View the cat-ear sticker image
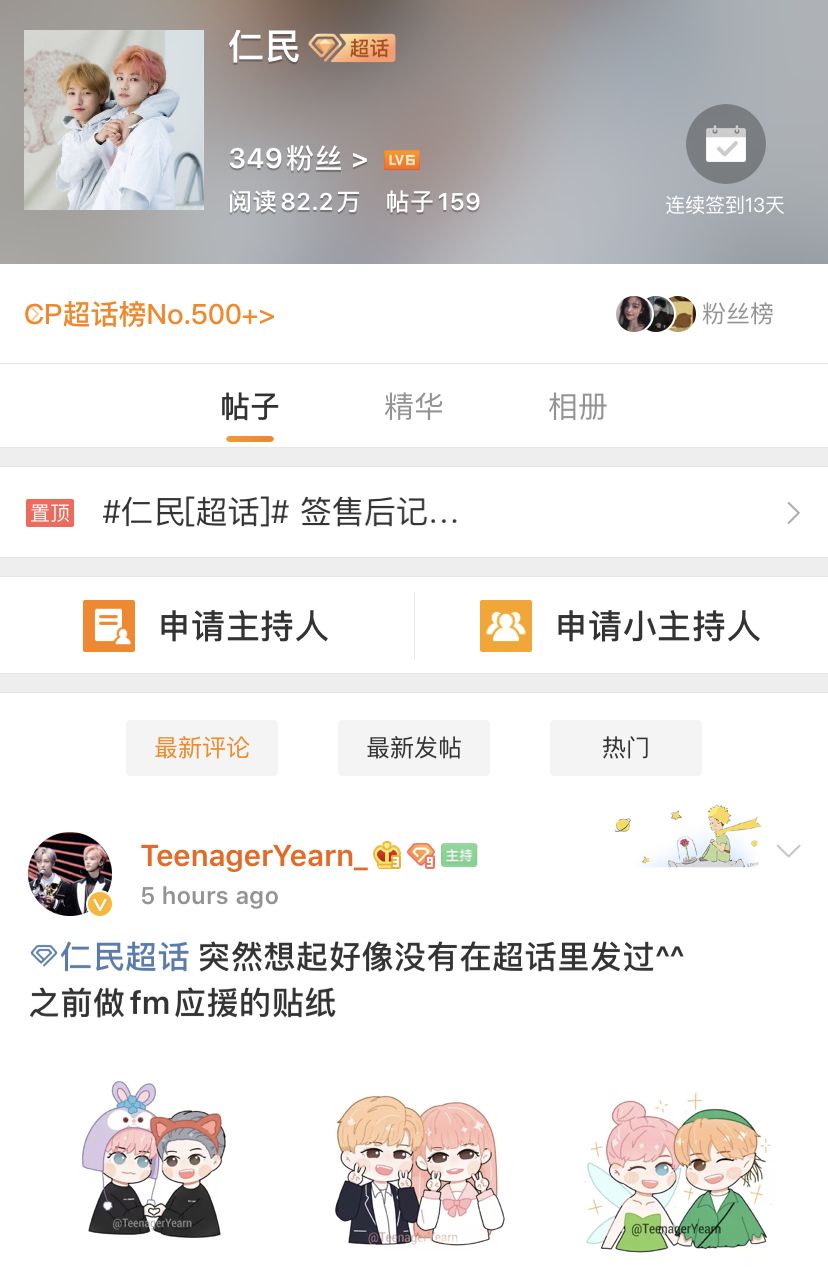828x1274 pixels. point(154,1160)
